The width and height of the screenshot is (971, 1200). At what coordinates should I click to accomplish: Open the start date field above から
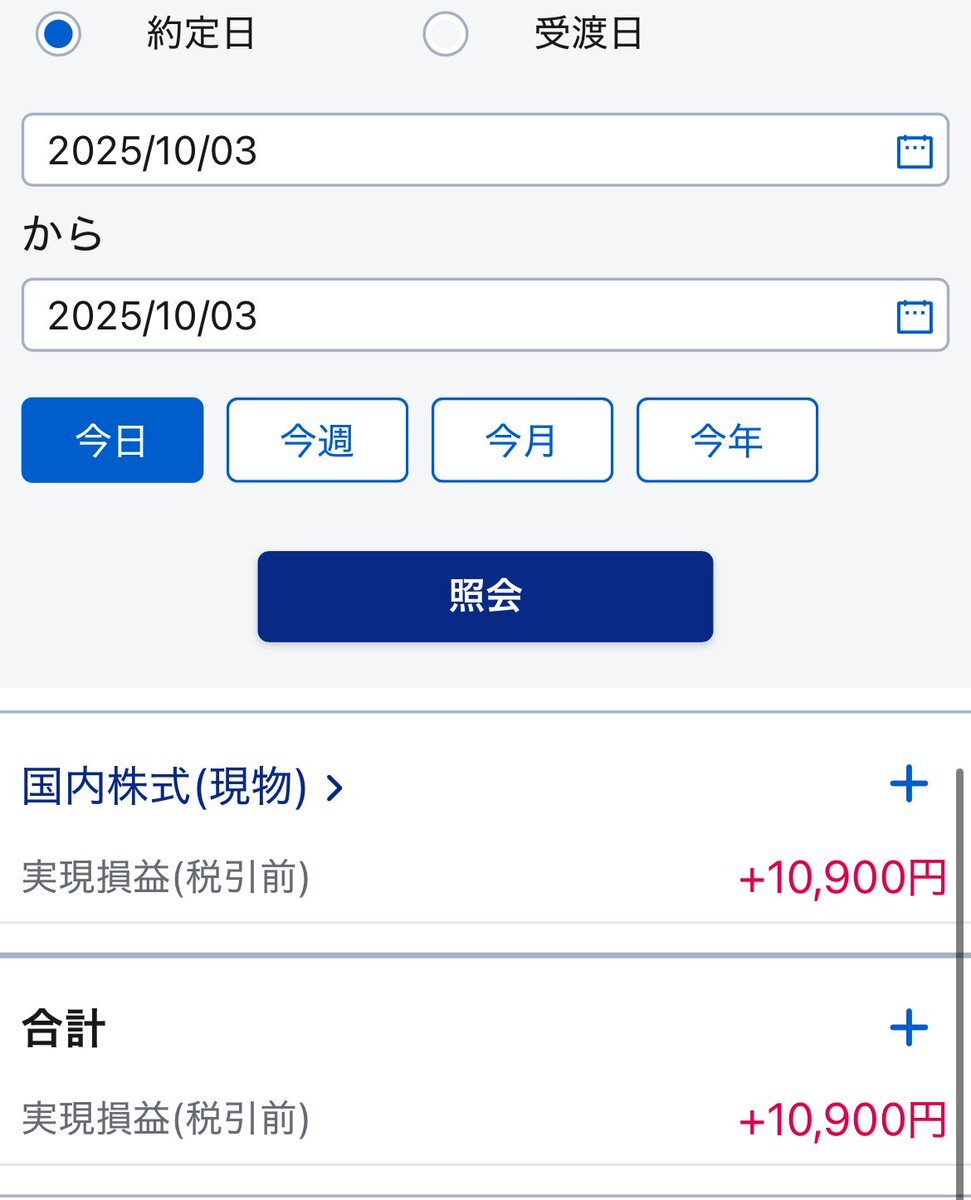coord(484,150)
